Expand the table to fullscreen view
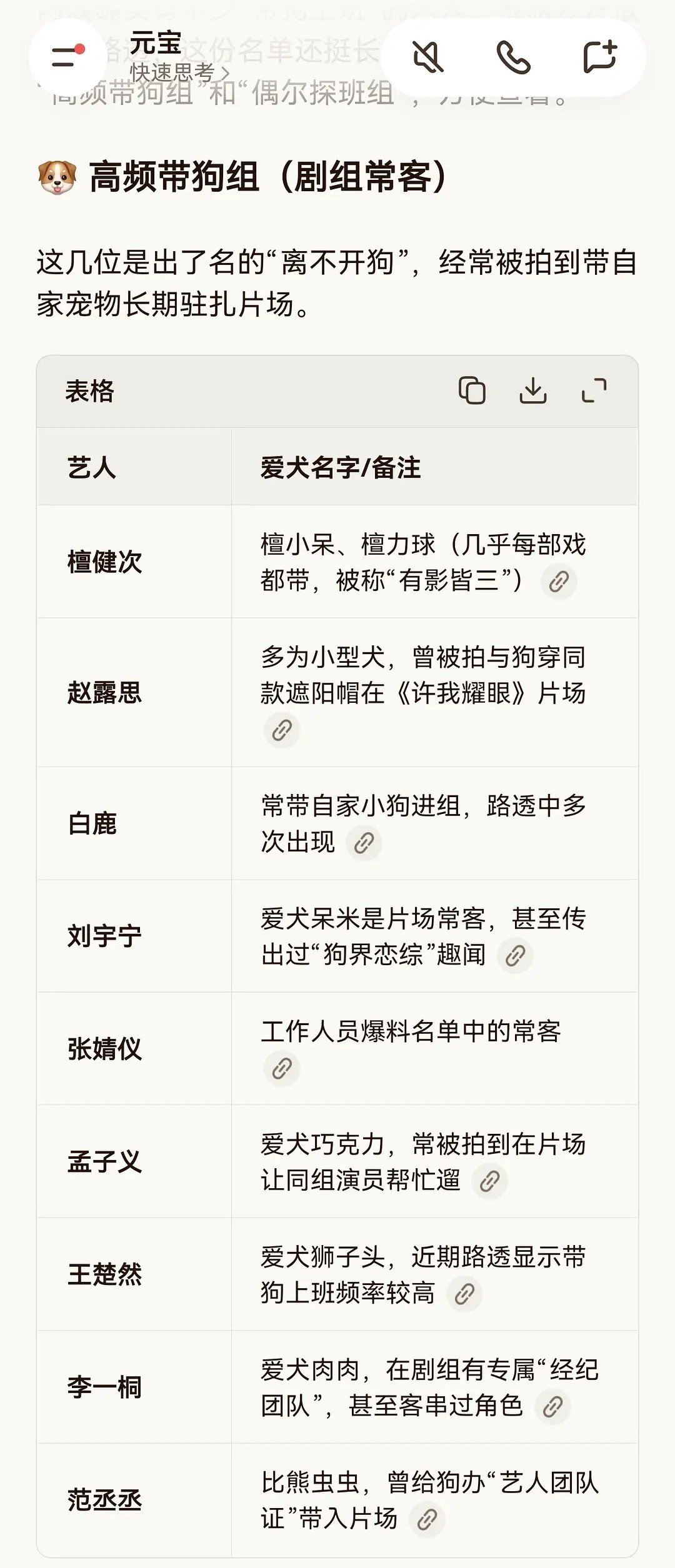Screen dimensions: 675x1568 coord(594,390)
